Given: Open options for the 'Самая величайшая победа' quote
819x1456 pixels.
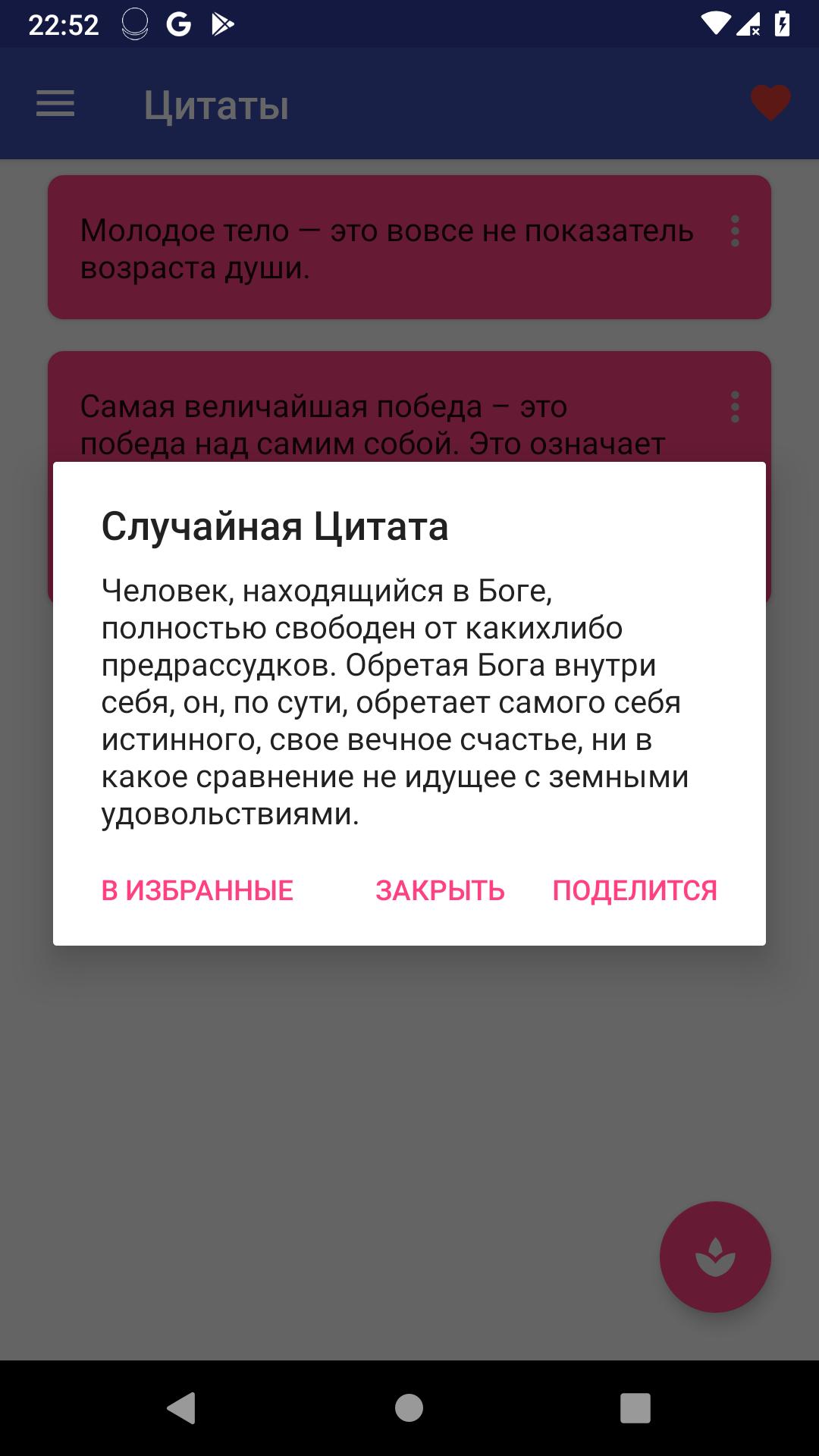Looking at the screenshot, I should [x=734, y=407].
